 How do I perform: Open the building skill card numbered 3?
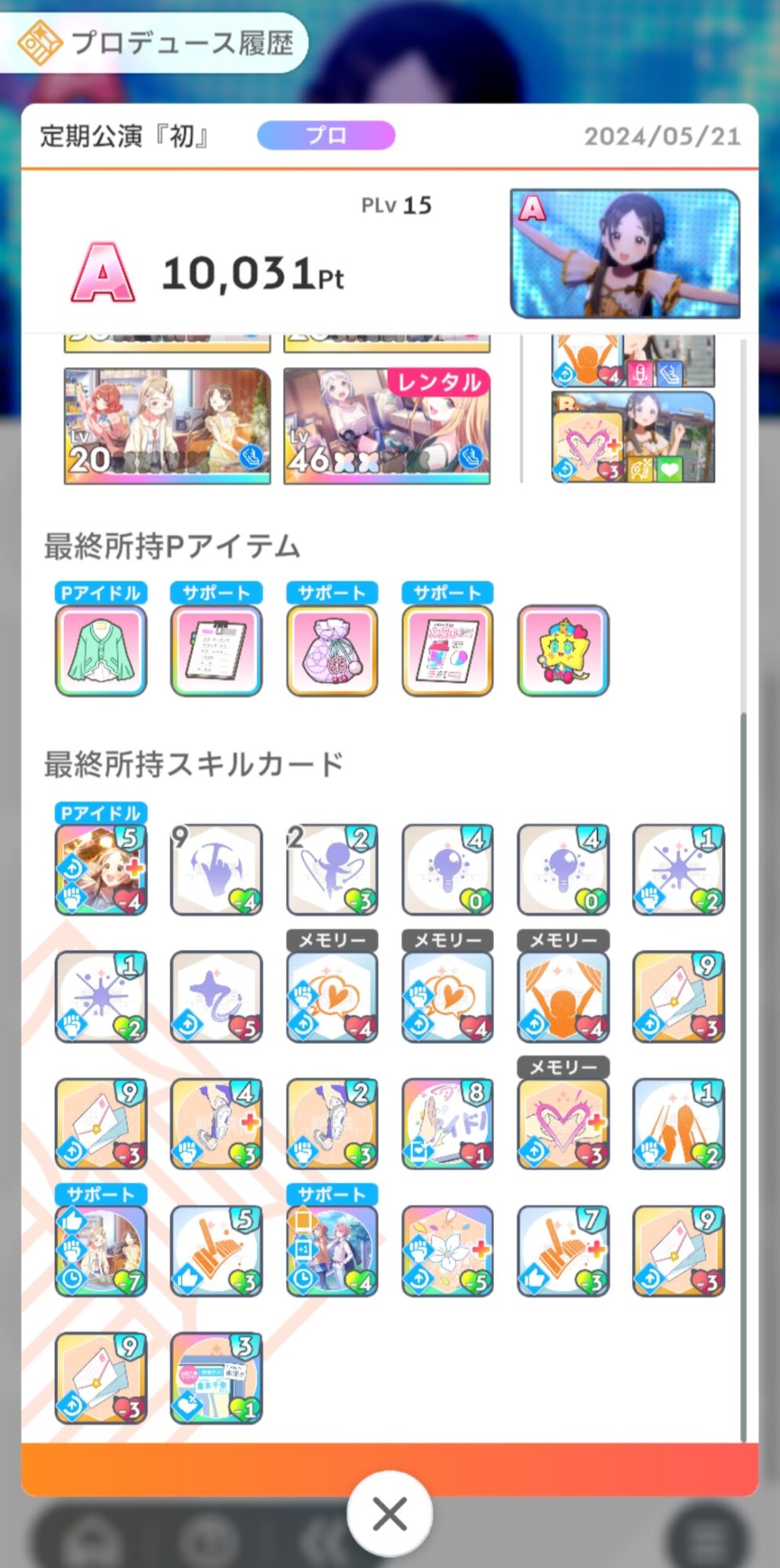click(x=216, y=1378)
